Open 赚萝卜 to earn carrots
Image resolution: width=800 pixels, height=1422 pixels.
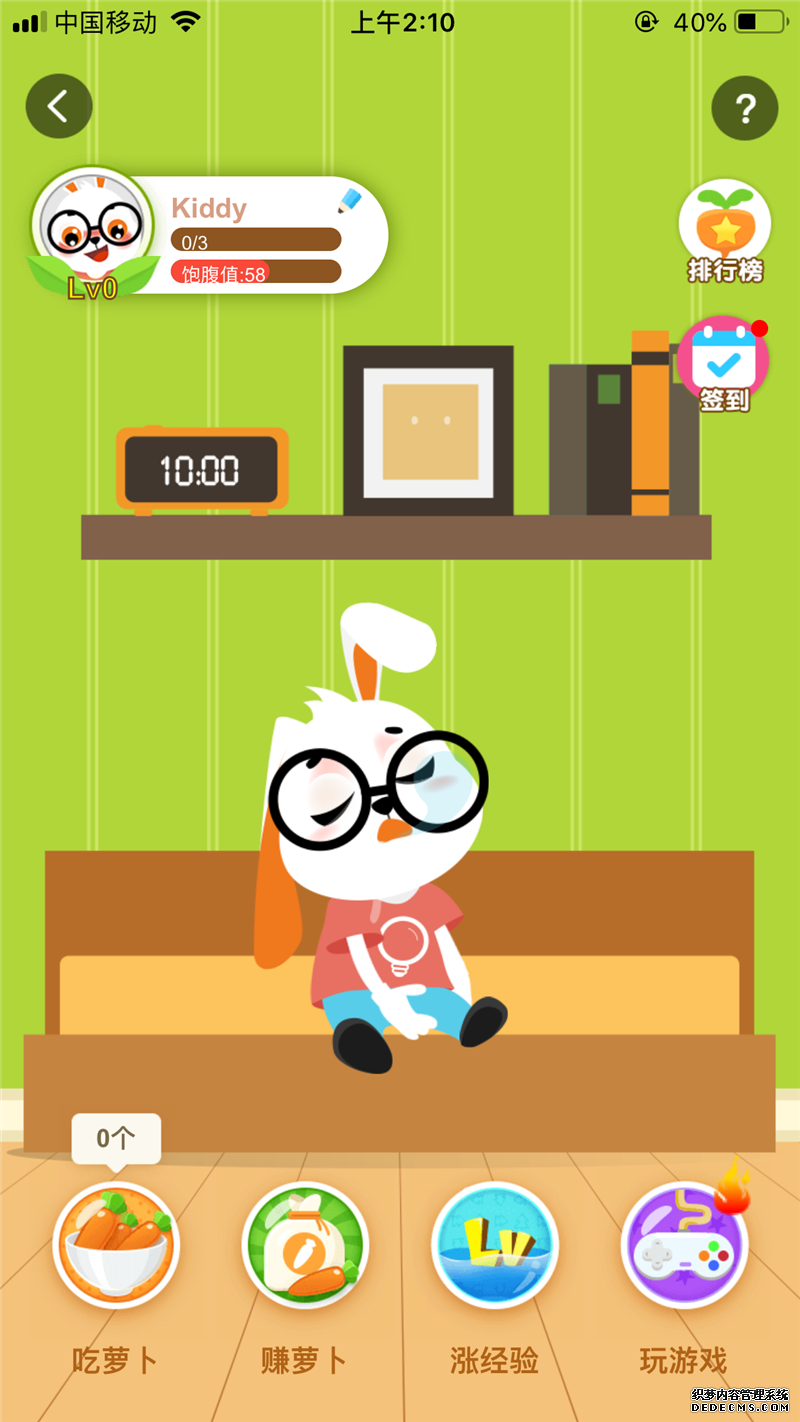(305, 1245)
